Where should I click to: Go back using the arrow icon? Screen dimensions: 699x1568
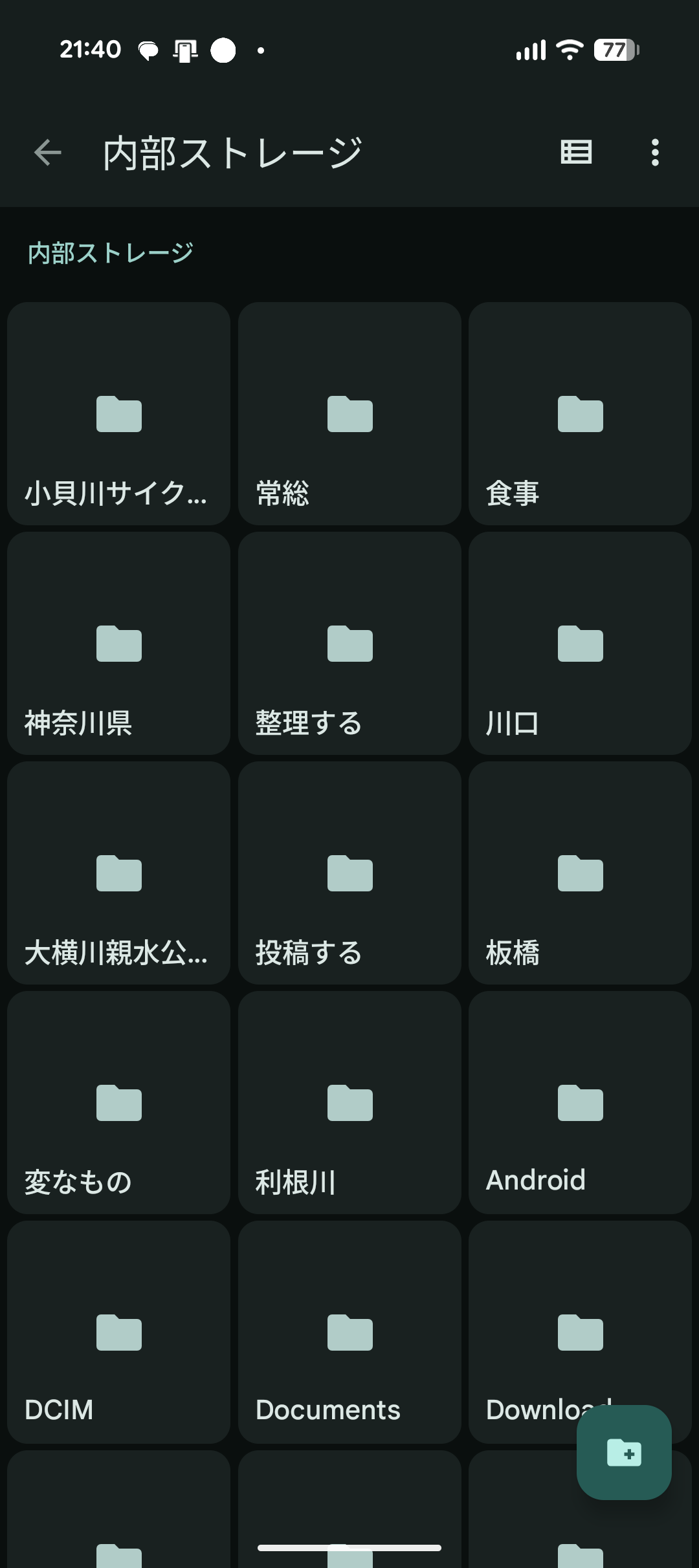click(48, 153)
